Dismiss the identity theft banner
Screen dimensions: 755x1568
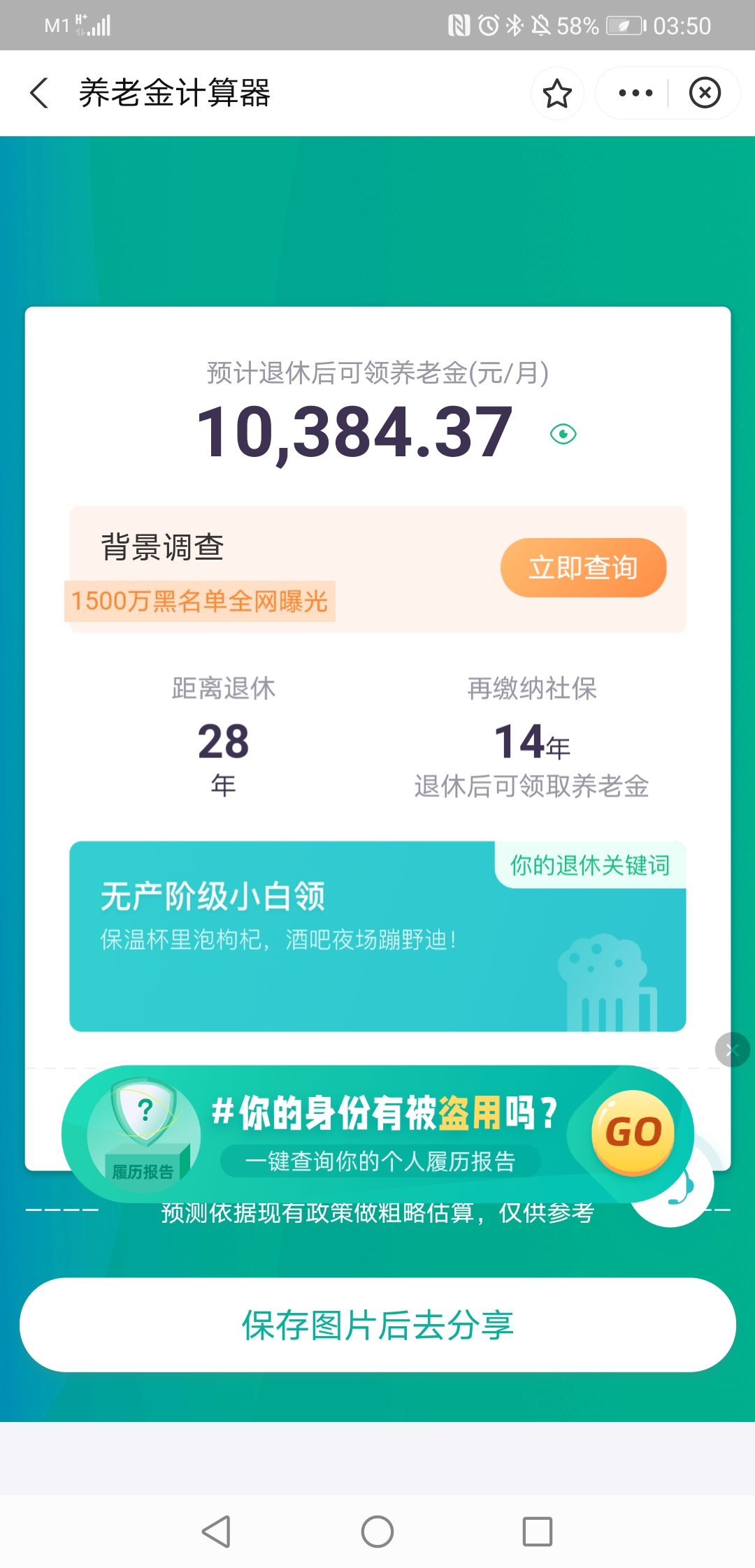732,1050
